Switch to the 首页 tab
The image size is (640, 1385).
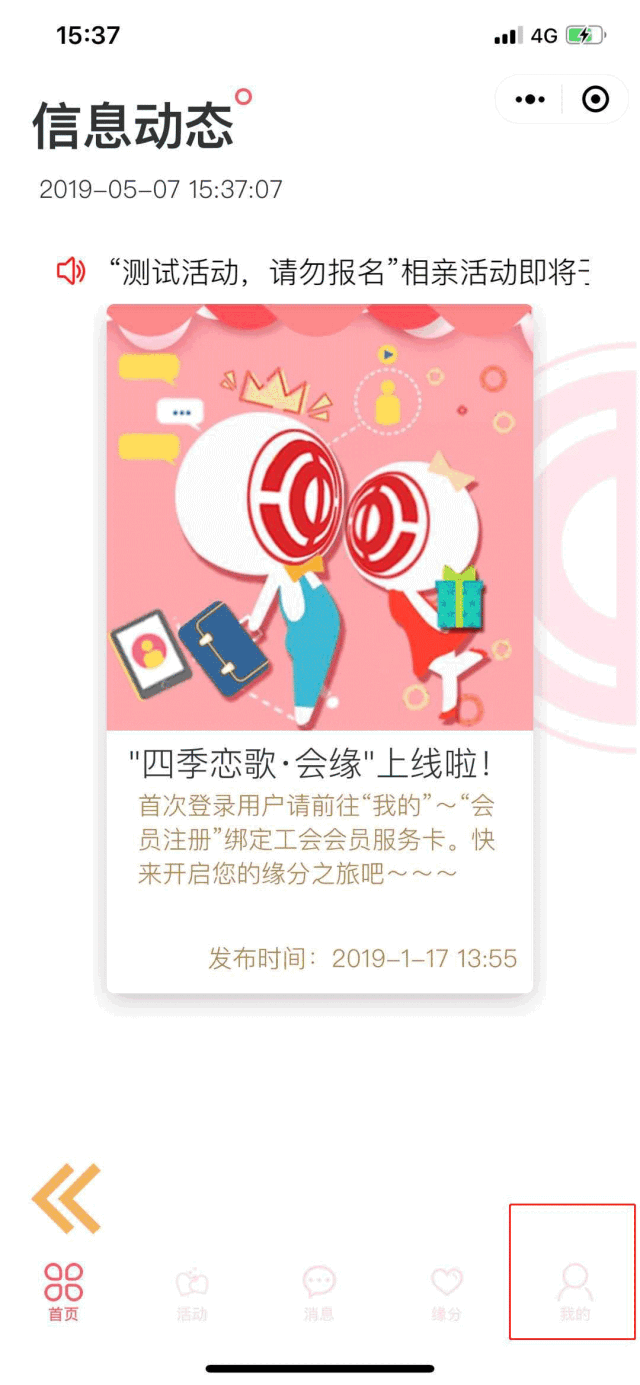[x=64, y=1292]
